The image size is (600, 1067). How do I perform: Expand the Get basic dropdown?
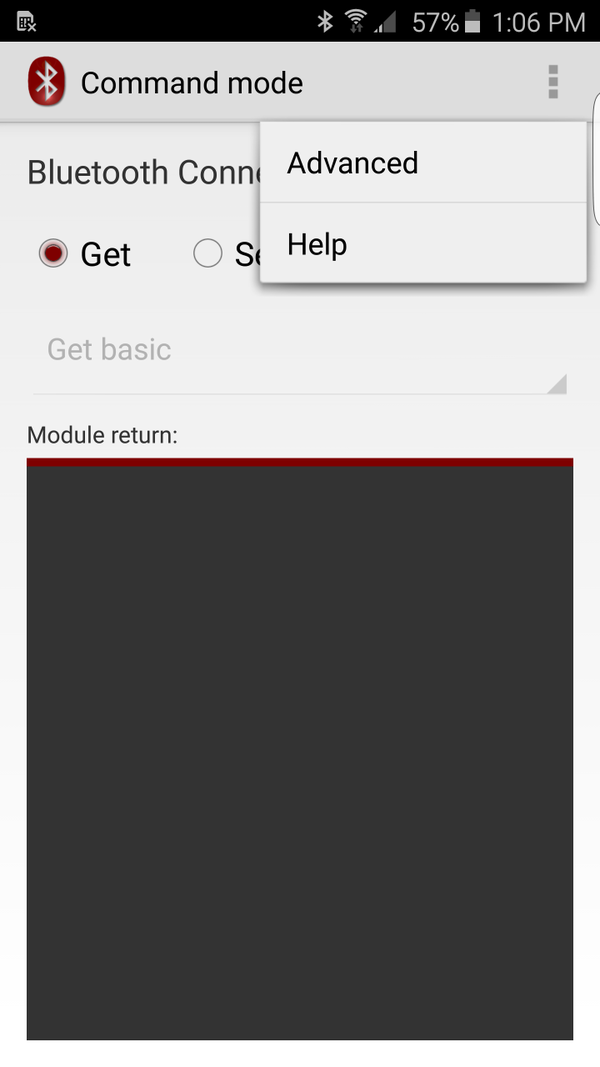point(300,351)
